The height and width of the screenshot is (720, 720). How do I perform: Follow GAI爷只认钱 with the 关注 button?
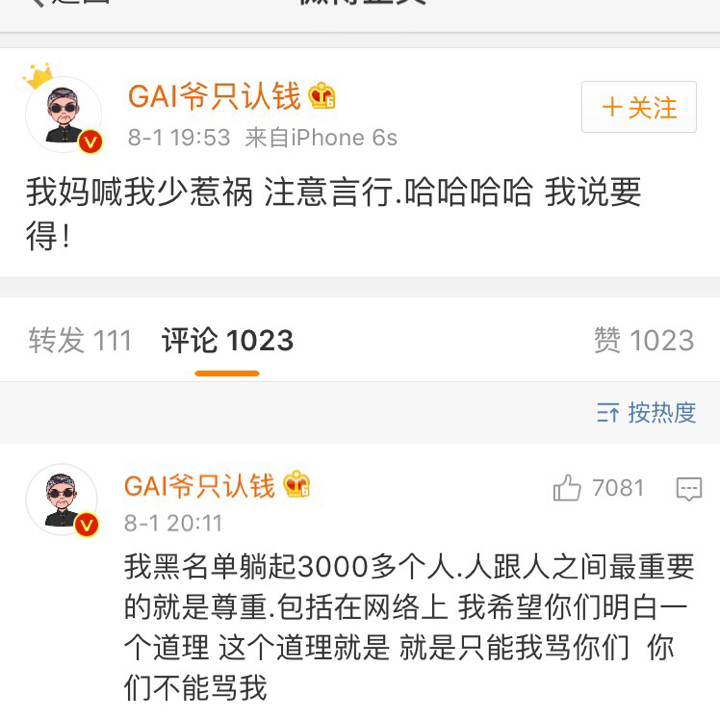click(638, 107)
